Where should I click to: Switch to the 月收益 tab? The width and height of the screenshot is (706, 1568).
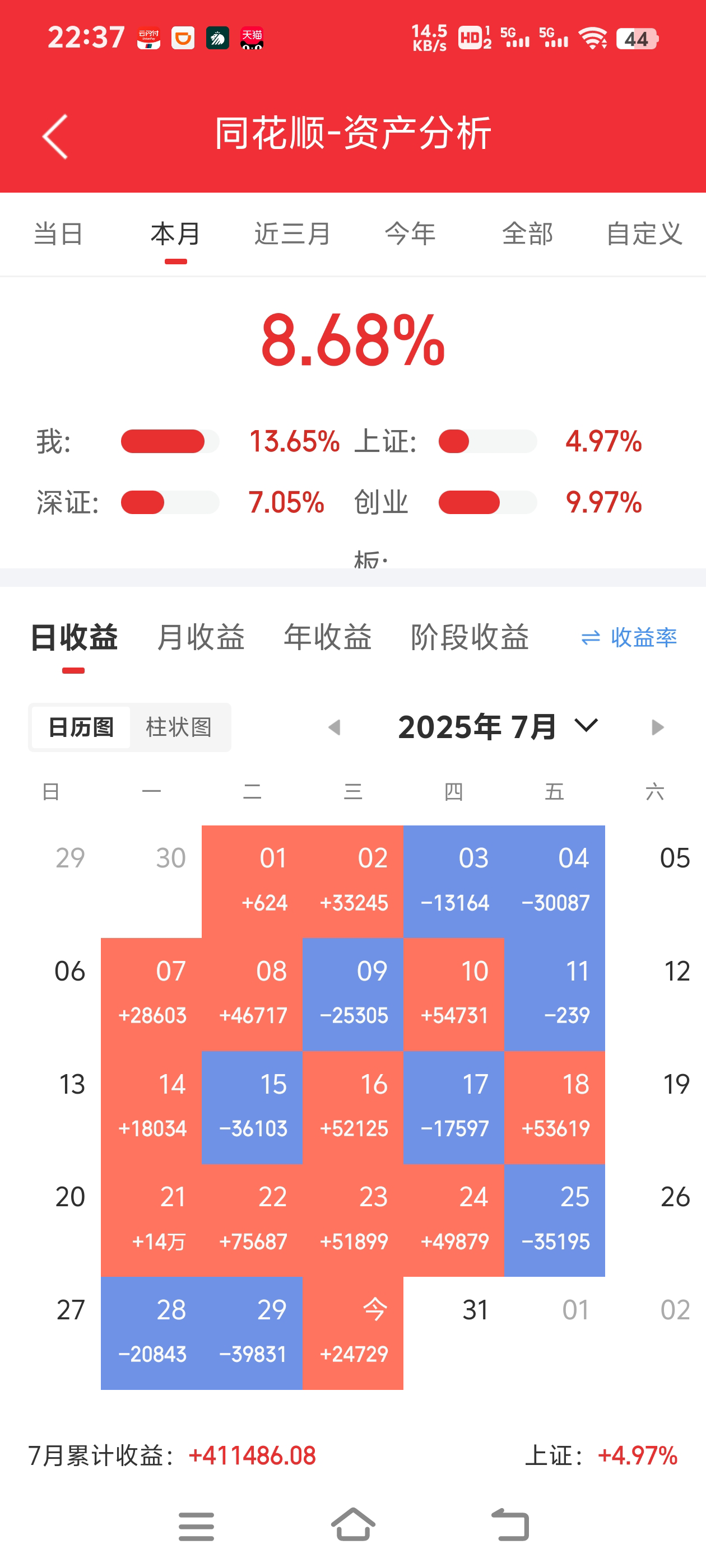(201, 637)
